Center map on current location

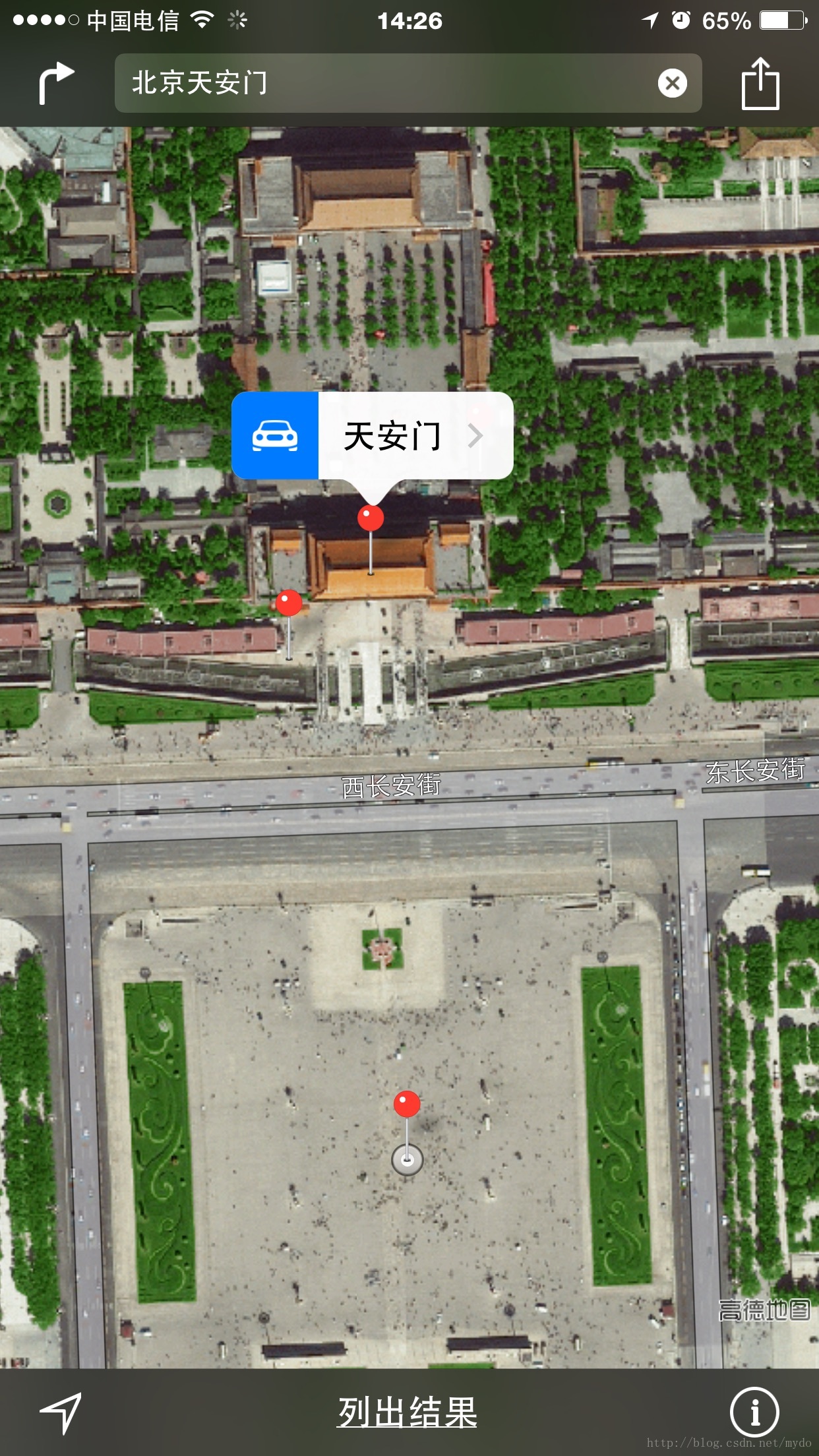[x=61, y=1412]
